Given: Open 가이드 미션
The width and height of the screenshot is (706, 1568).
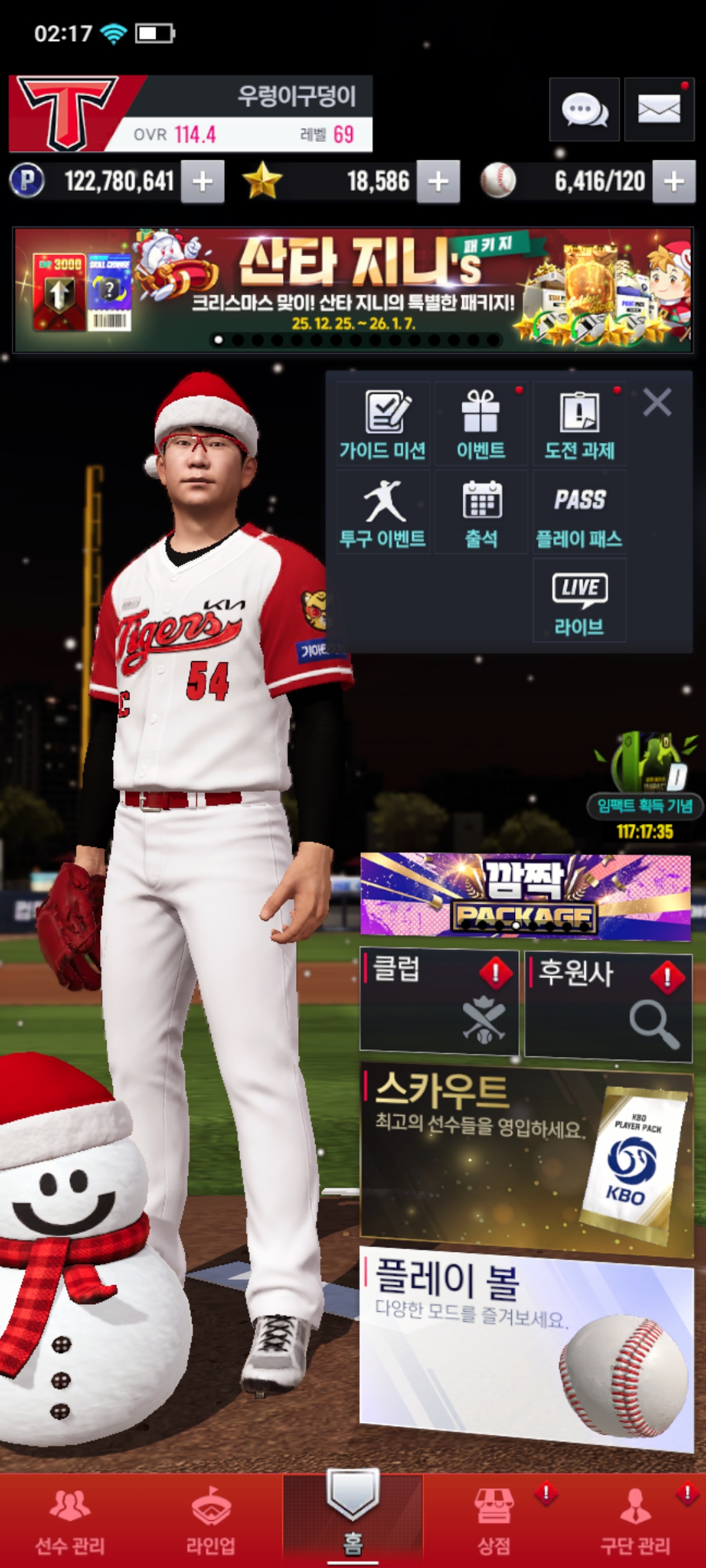Looking at the screenshot, I should tap(383, 423).
